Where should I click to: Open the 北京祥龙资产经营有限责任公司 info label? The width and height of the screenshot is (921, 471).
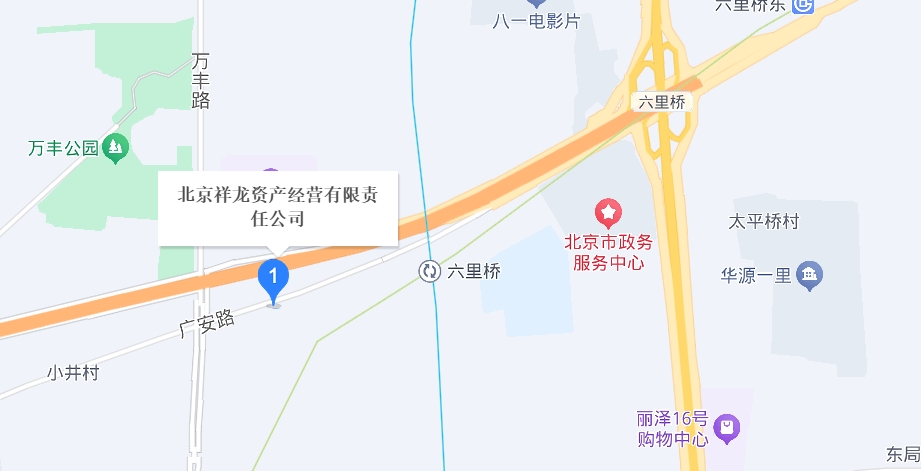click(x=277, y=207)
